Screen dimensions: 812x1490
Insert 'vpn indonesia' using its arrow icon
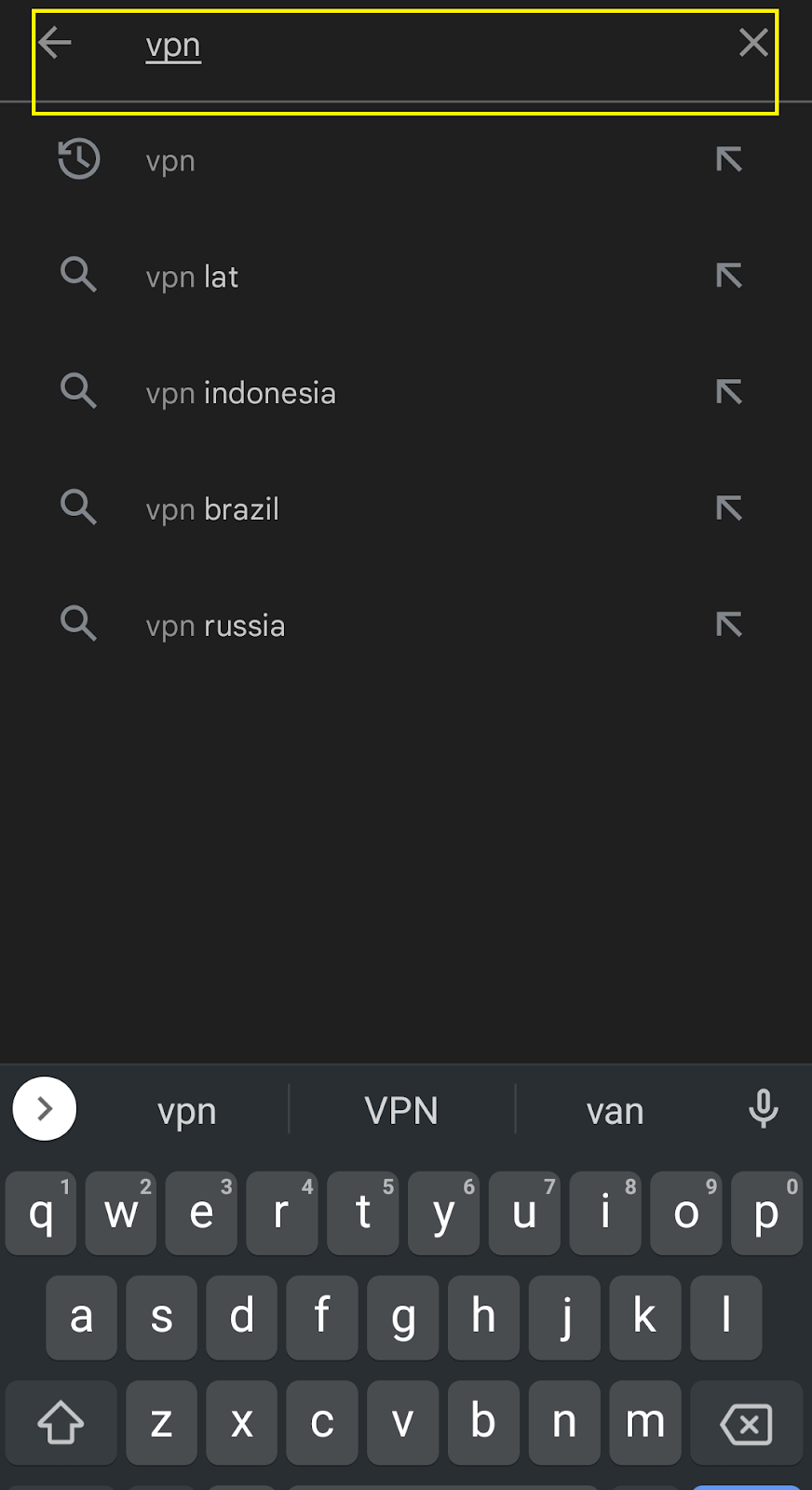pos(729,392)
